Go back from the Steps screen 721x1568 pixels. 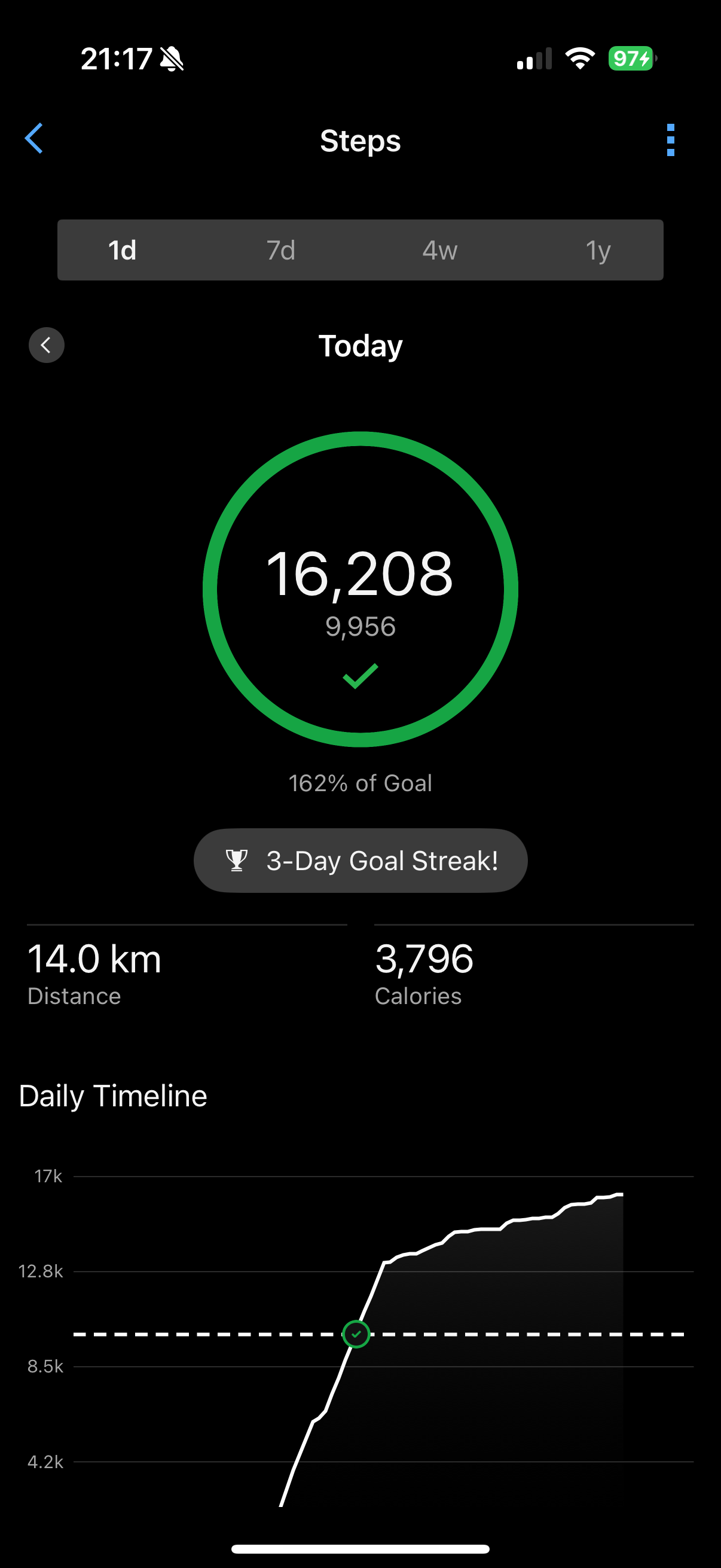point(34,139)
